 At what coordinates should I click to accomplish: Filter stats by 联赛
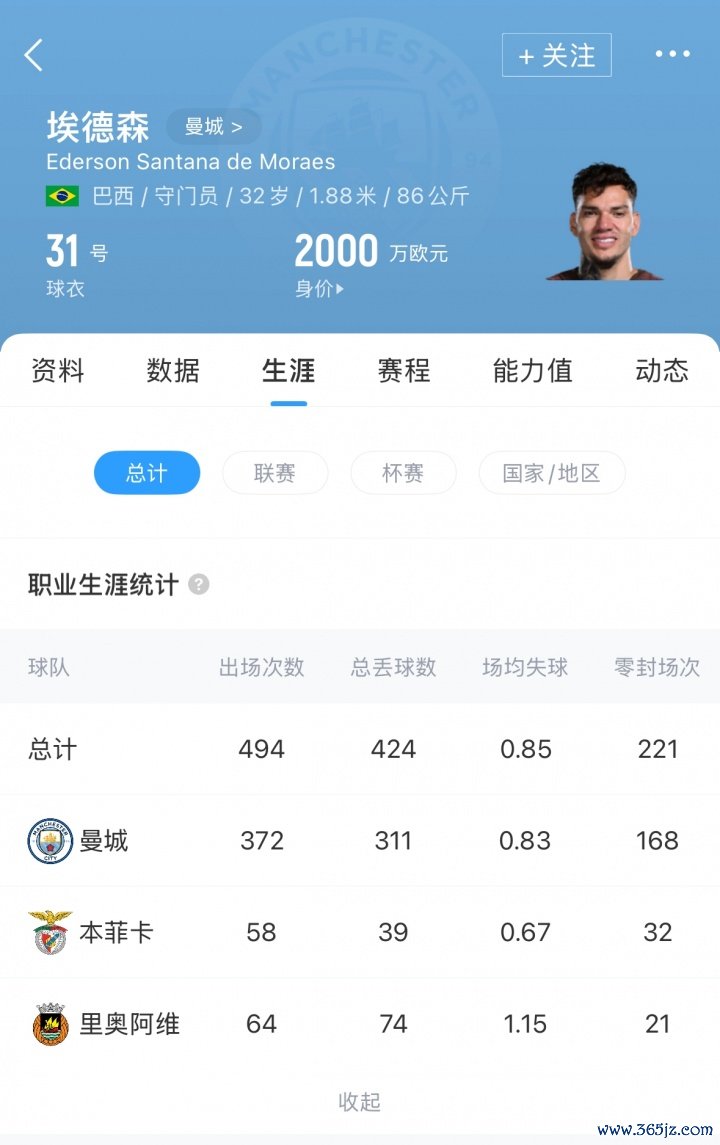pyautogui.click(x=275, y=473)
